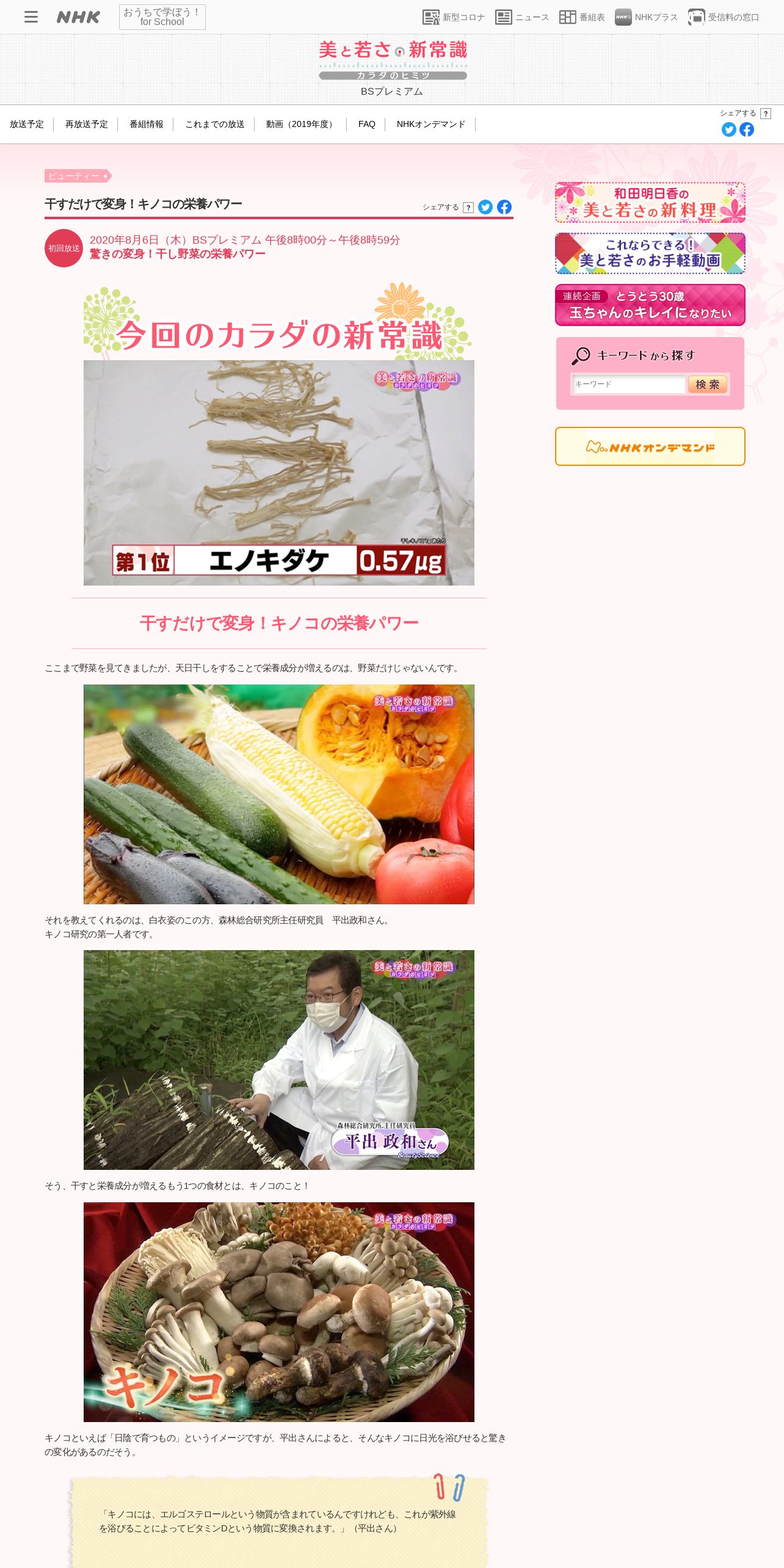This screenshot has height=1568, width=784.
Task: Open the 番組表 program guide
Action: coord(582,17)
